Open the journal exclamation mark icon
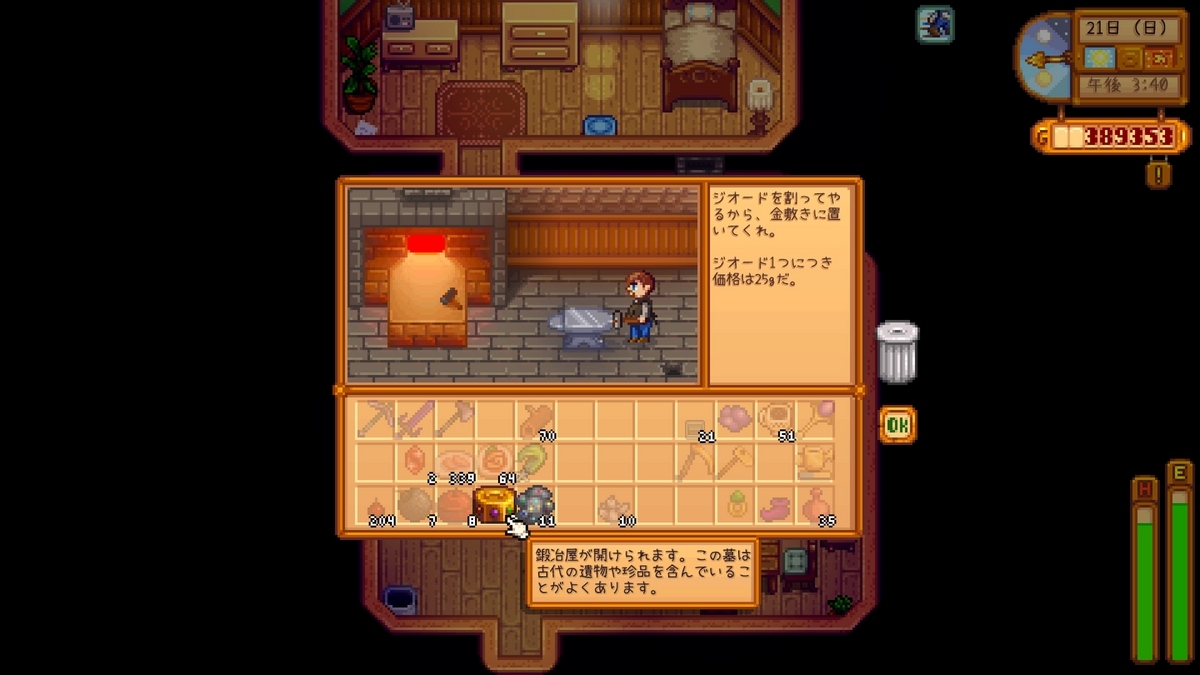 (x=1158, y=174)
